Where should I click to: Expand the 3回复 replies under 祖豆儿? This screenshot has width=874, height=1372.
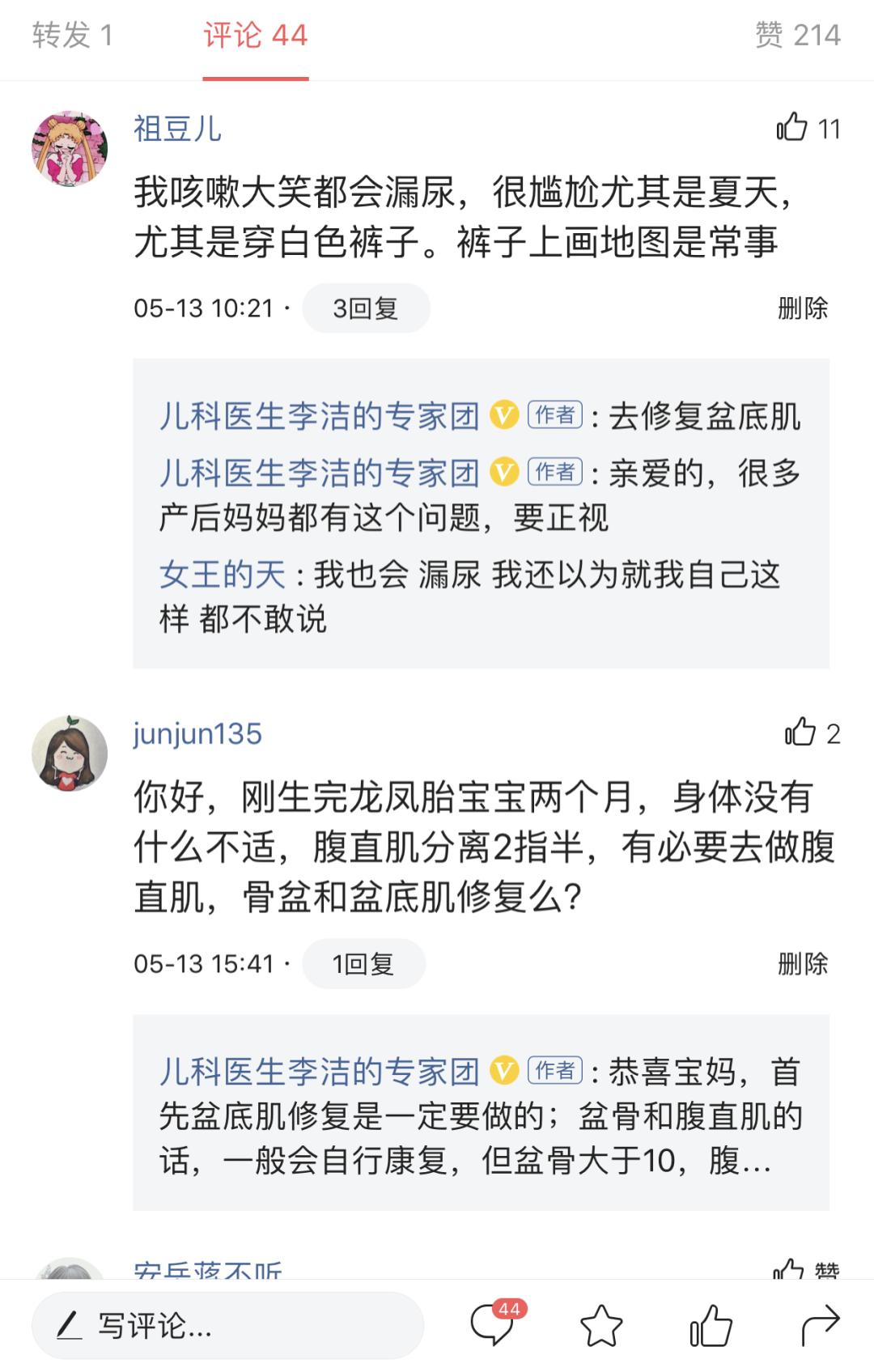click(x=368, y=308)
